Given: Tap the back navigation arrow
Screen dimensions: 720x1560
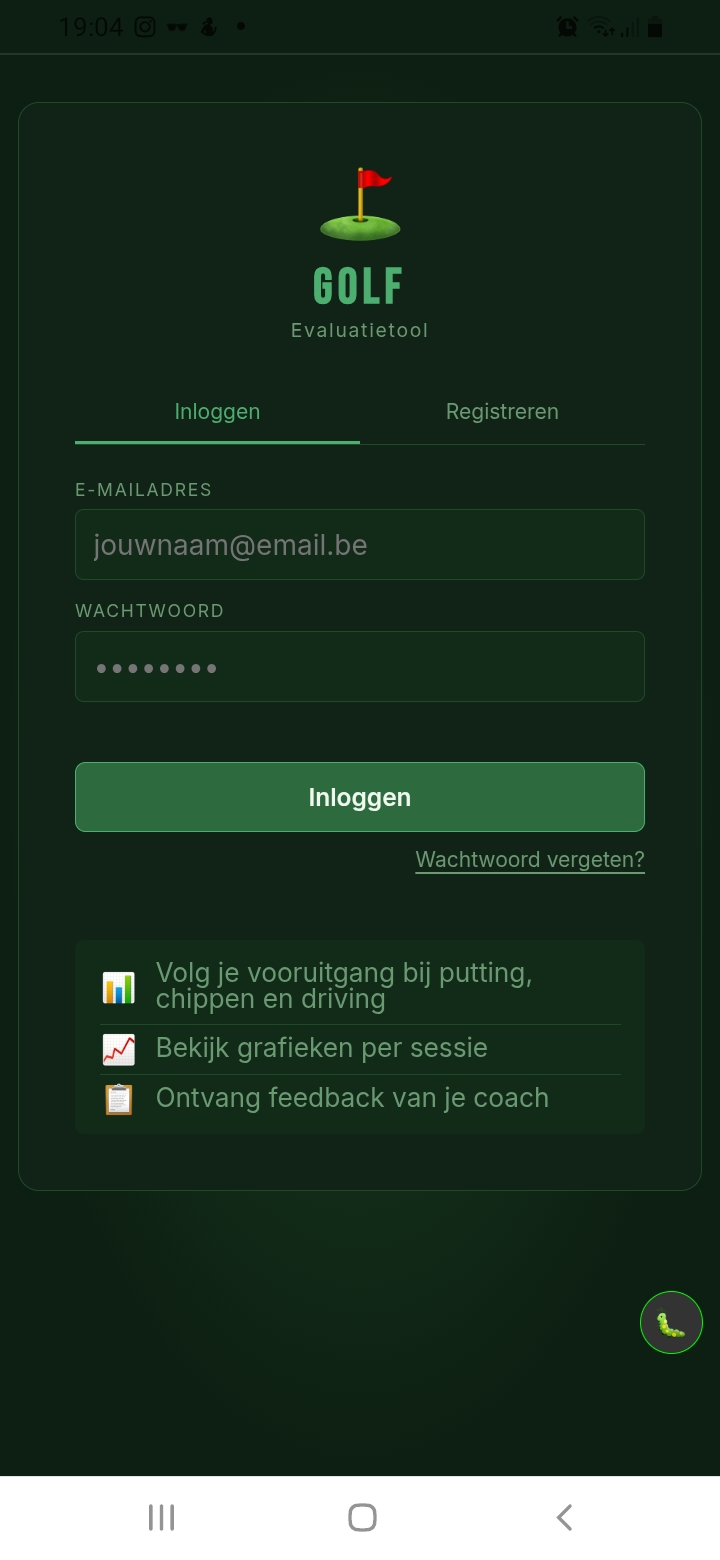Looking at the screenshot, I should (x=563, y=1516).
